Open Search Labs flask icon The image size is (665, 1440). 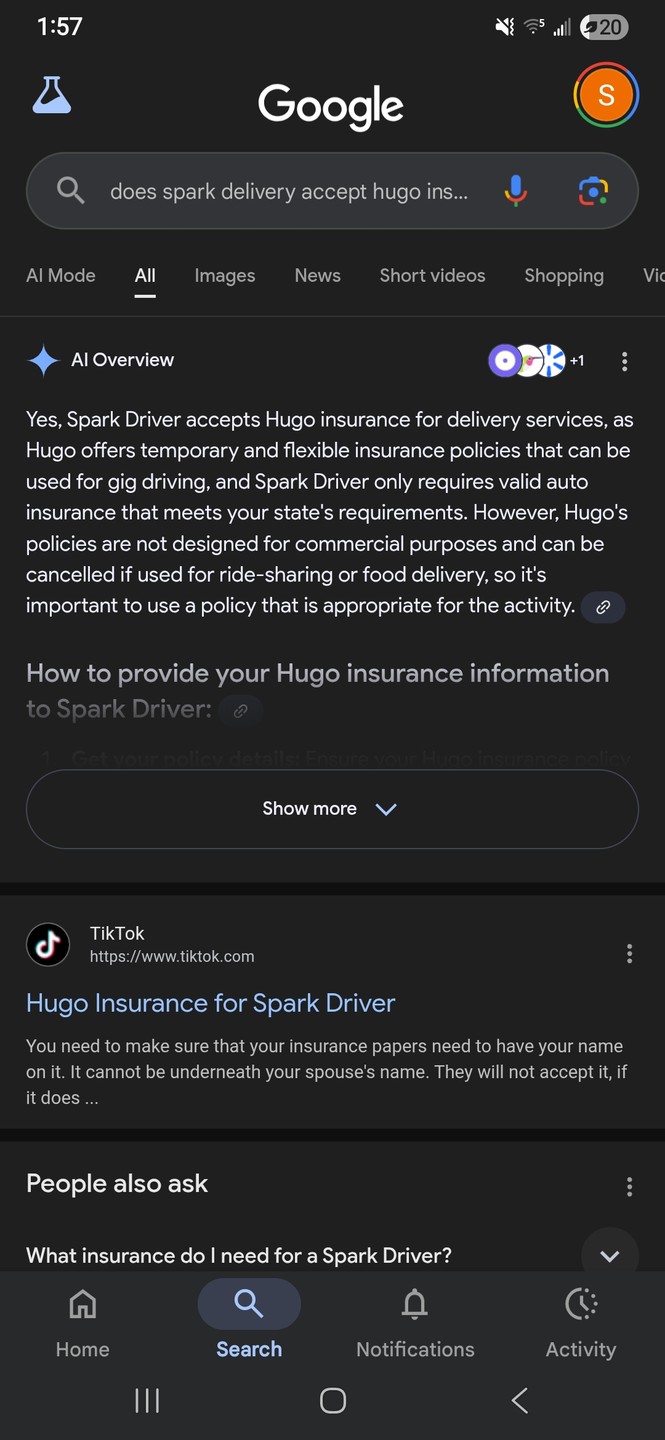(52, 96)
